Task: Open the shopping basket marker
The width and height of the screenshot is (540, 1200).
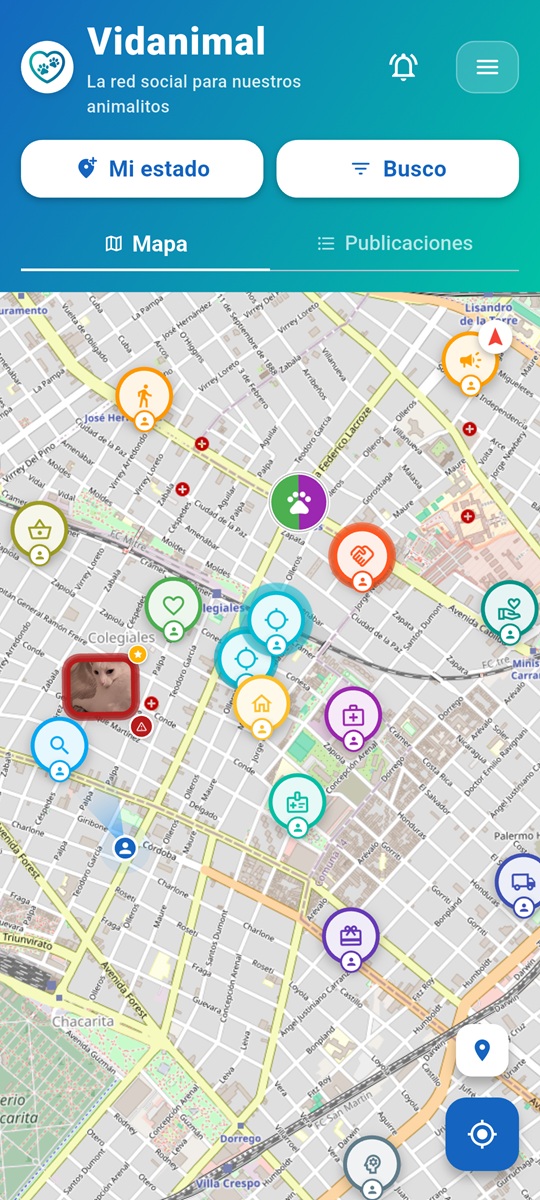Action: click(39, 533)
